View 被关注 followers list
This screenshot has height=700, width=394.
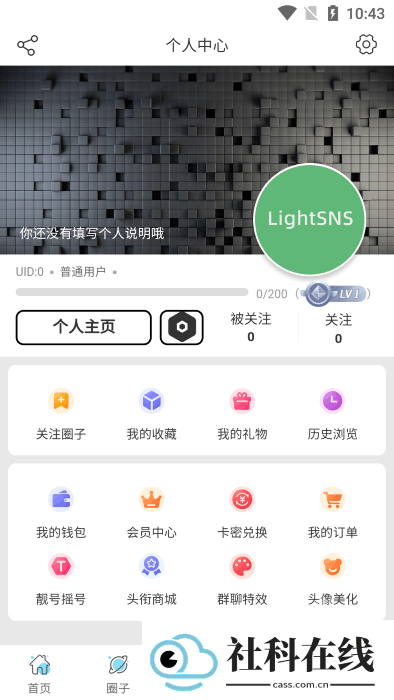(251, 327)
